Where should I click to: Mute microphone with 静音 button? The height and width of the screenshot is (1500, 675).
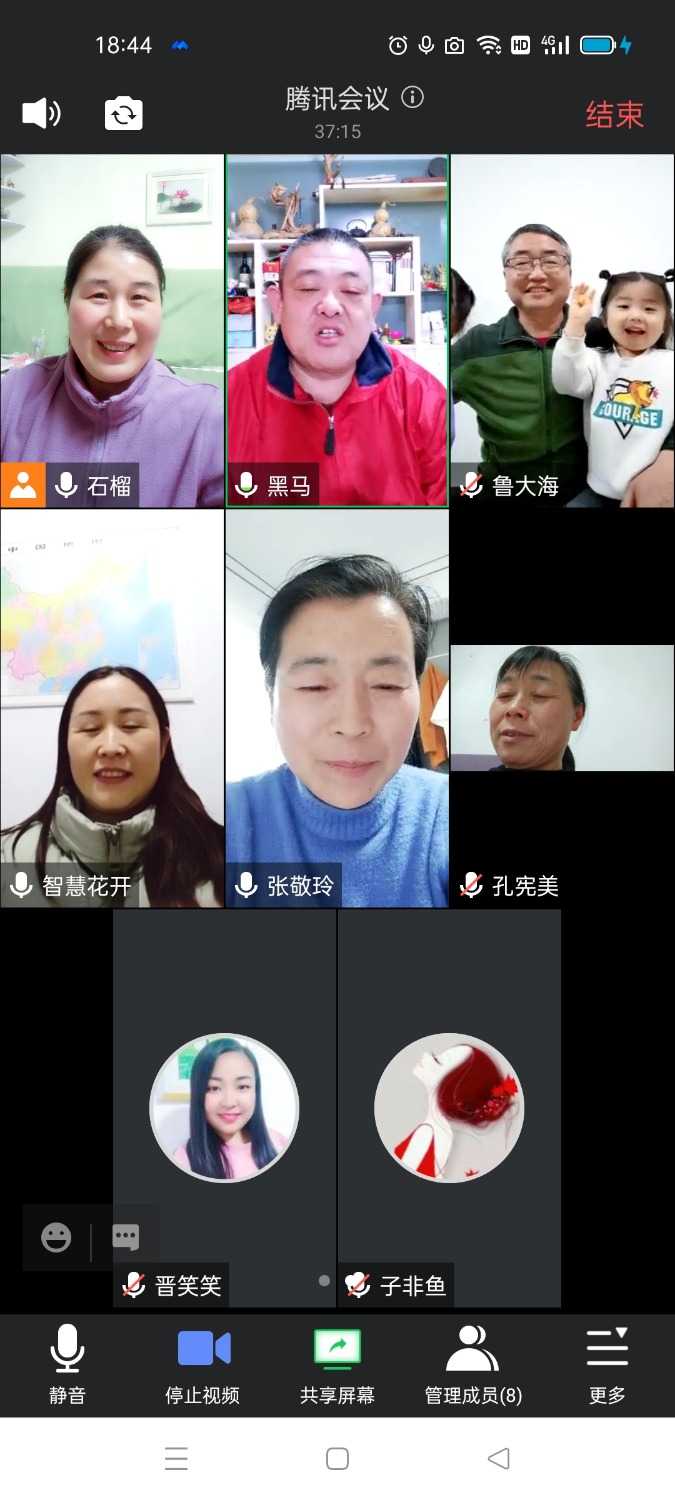click(x=67, y=1364)
